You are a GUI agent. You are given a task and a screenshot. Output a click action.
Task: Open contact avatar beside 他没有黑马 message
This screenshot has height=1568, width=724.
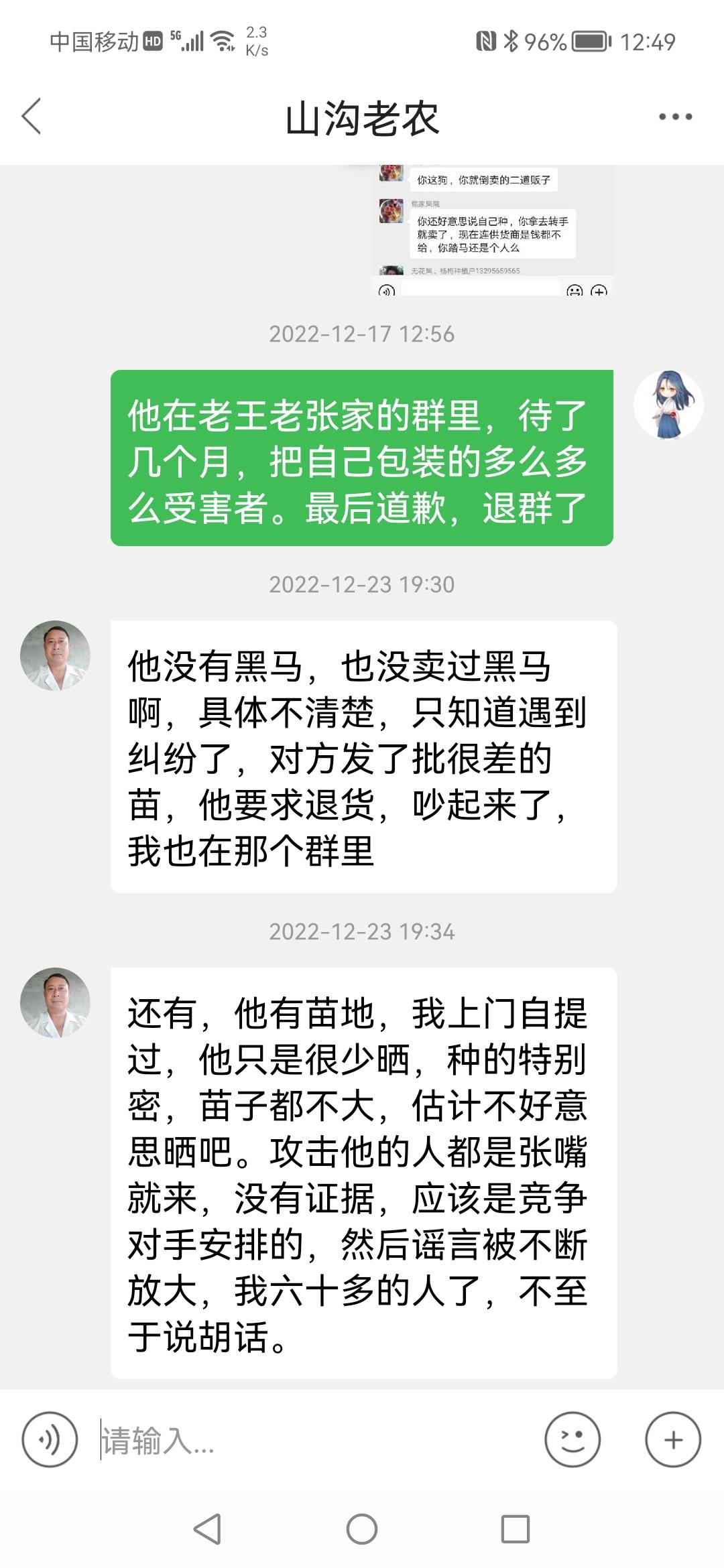56,655
